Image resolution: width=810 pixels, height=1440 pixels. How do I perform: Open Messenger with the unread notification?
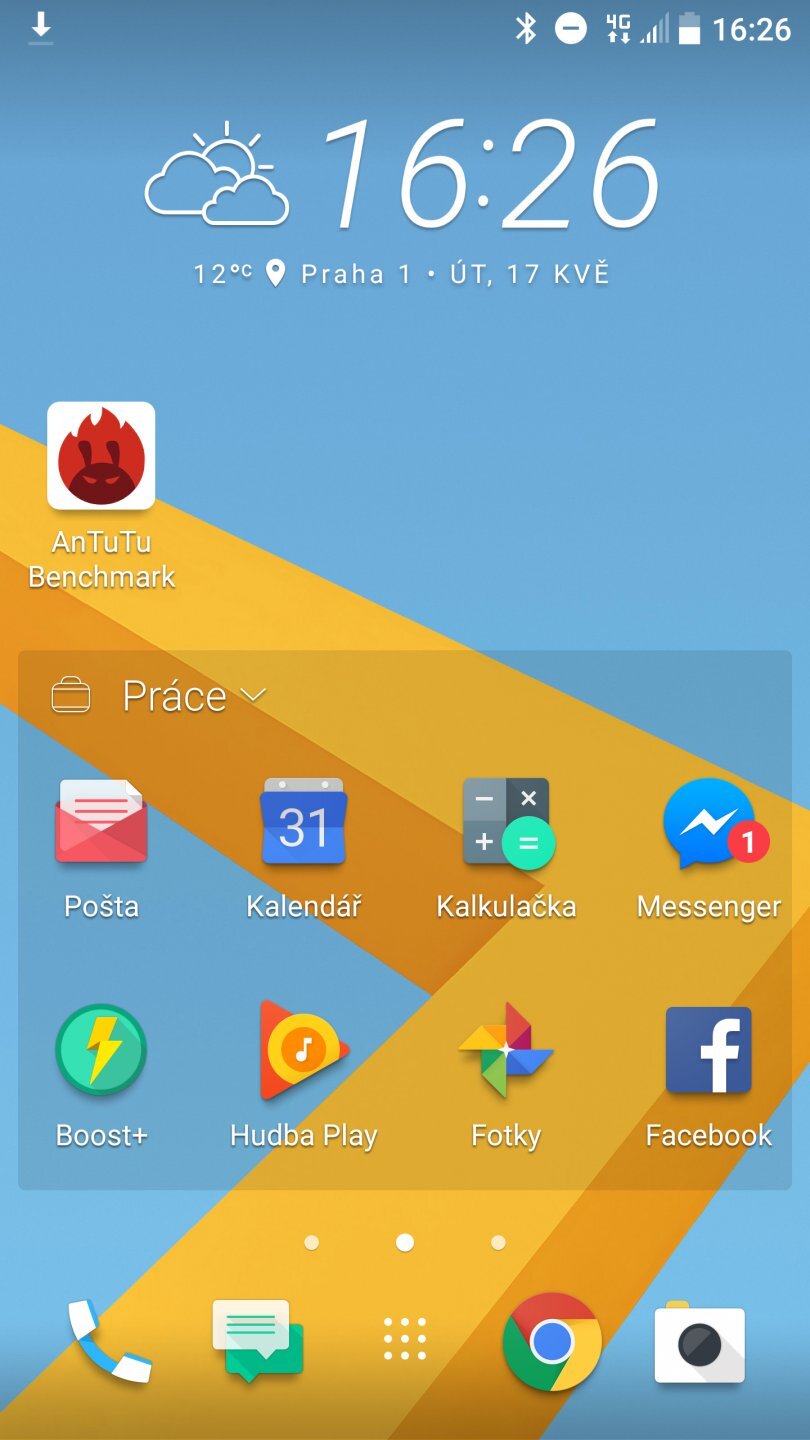pos(707,822)
